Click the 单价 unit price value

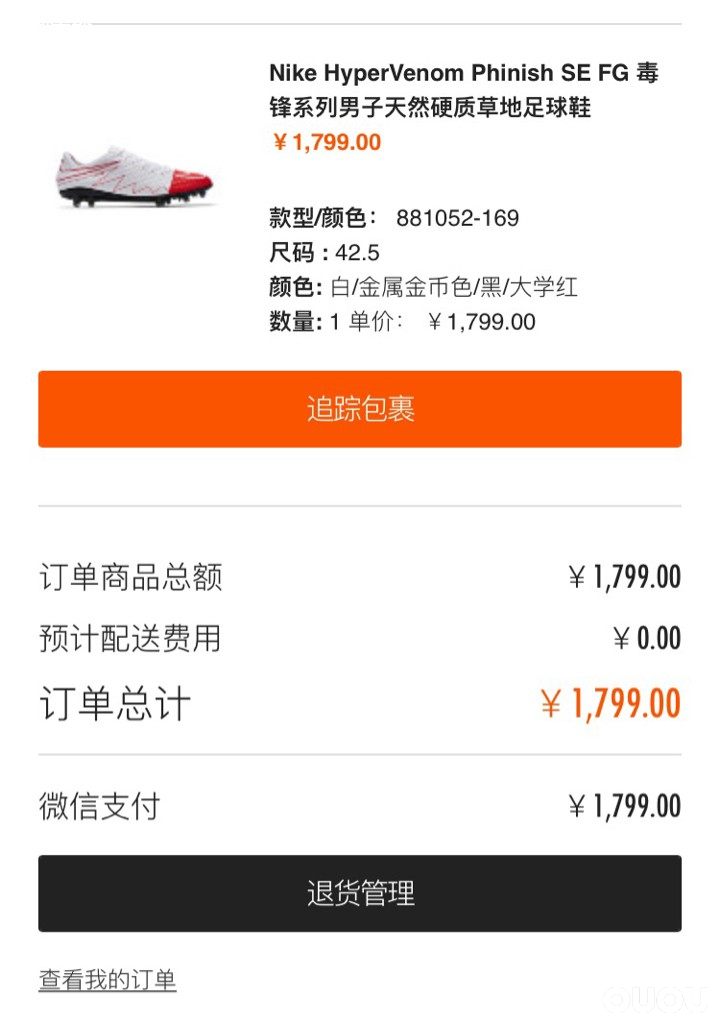click(x=482, y=322)
